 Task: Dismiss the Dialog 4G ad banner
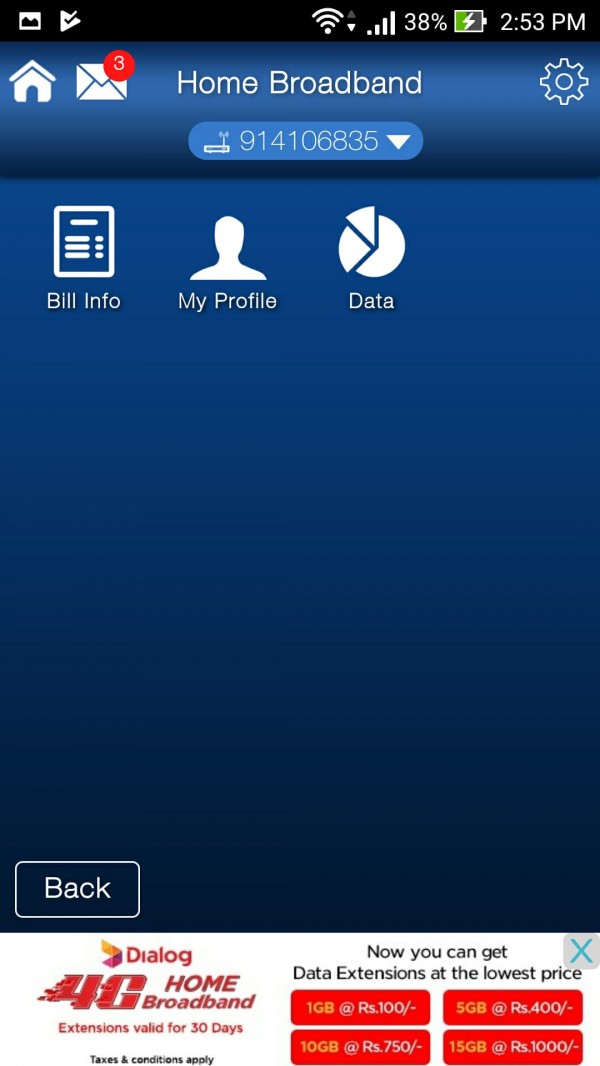coord(581,951)
